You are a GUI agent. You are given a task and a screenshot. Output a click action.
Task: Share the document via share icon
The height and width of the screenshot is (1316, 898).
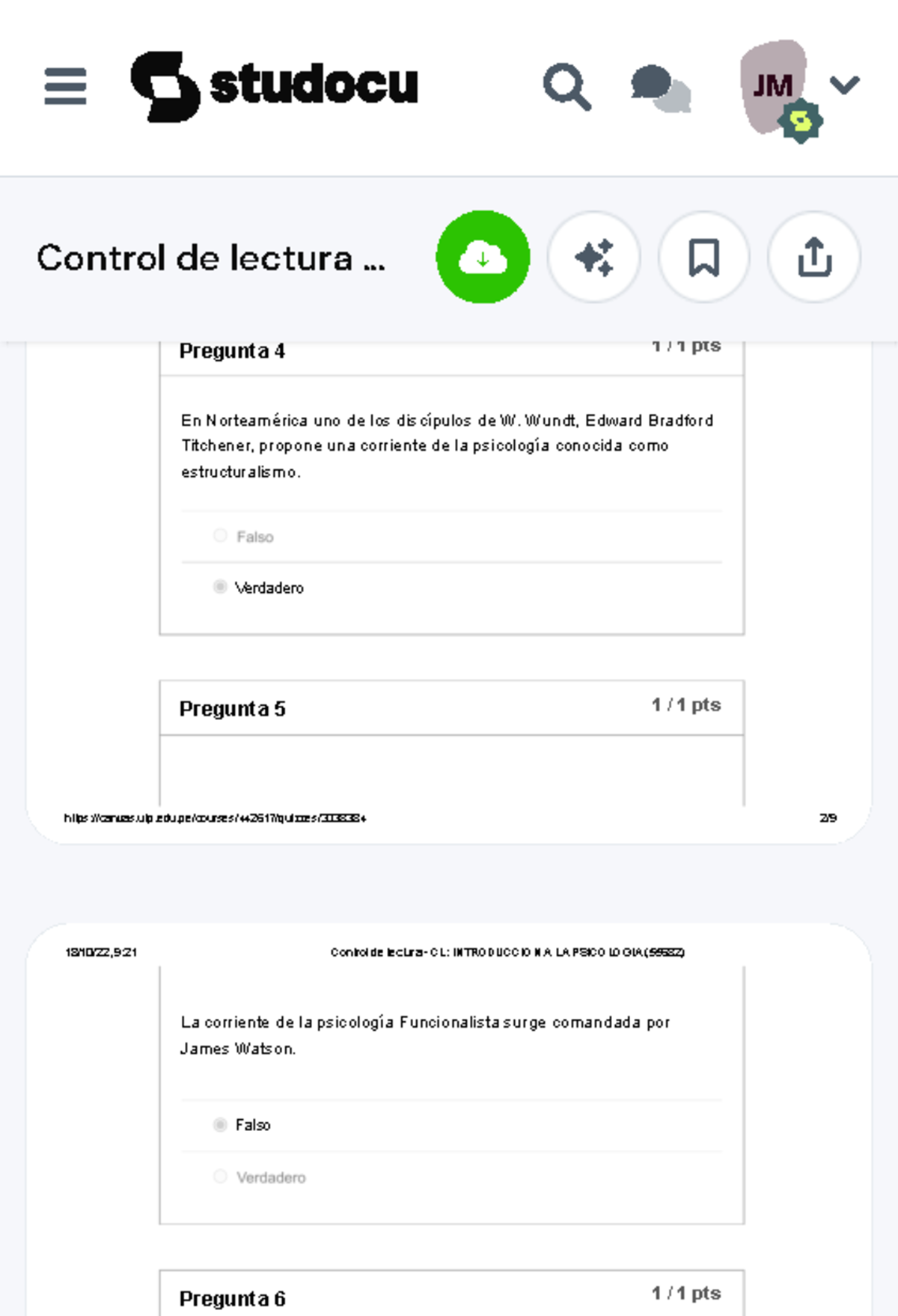tap(814, 257)
